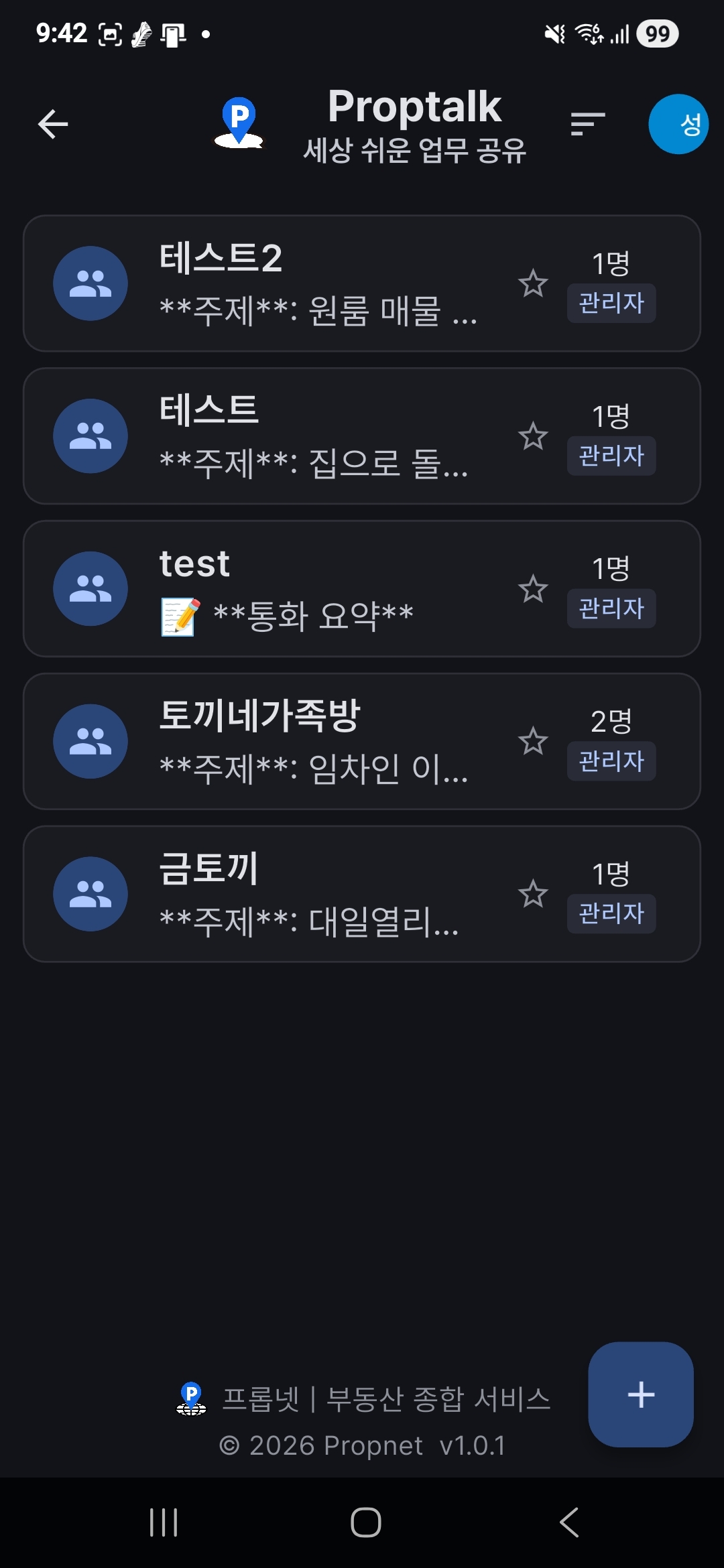
Task: Create a new room with the + button
Action: pos(640,1396)
